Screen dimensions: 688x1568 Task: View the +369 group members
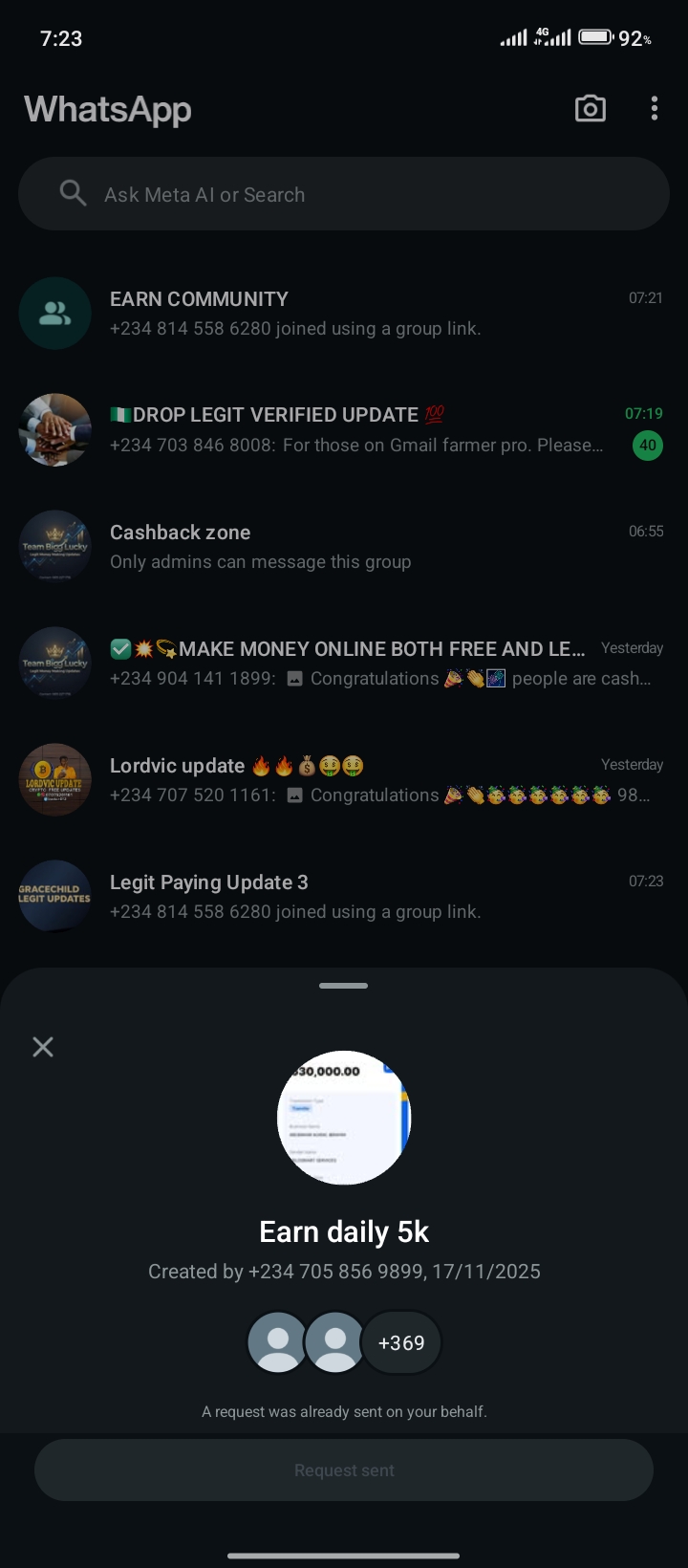[x=401, y=1343]
